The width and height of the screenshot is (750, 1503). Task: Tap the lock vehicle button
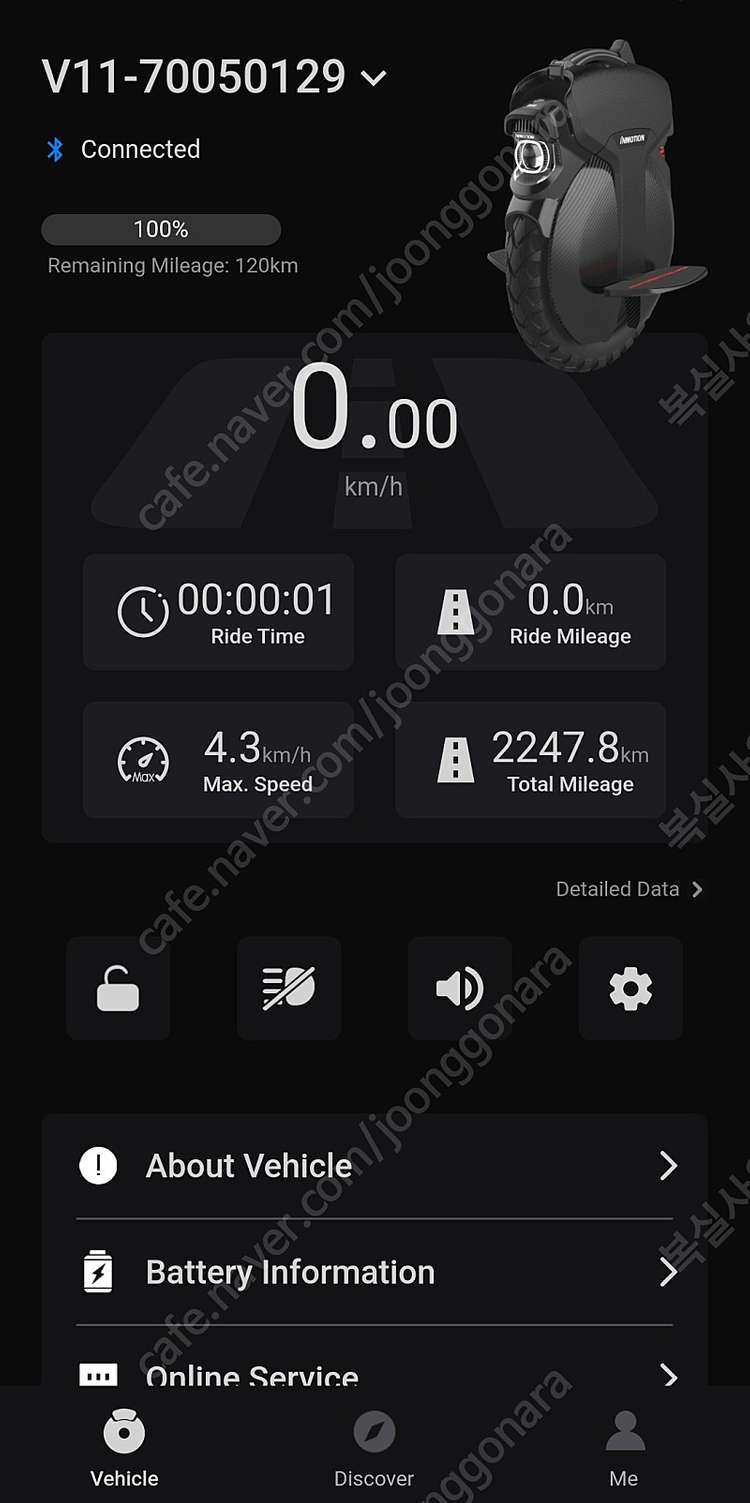[x=118, y=988]
